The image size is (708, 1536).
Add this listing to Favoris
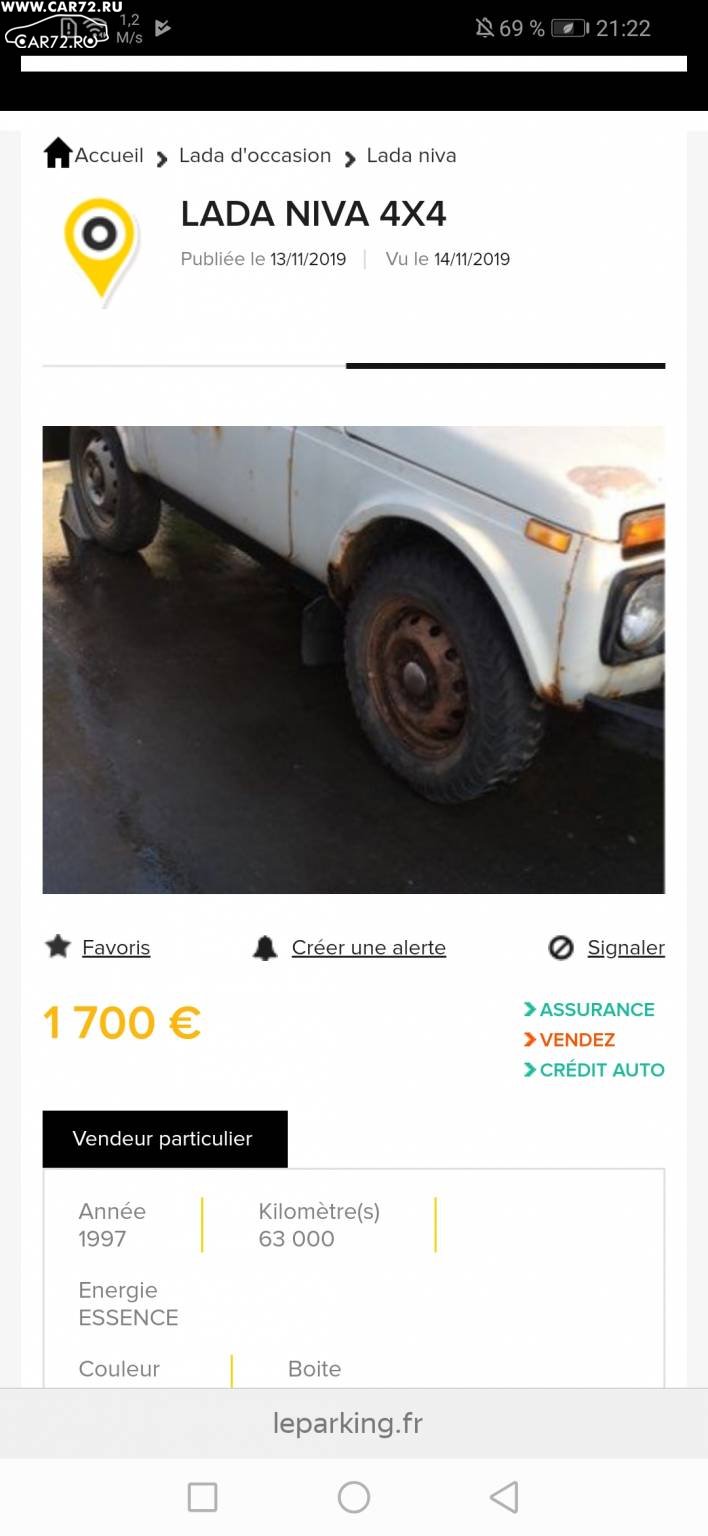tap(97, 947)
